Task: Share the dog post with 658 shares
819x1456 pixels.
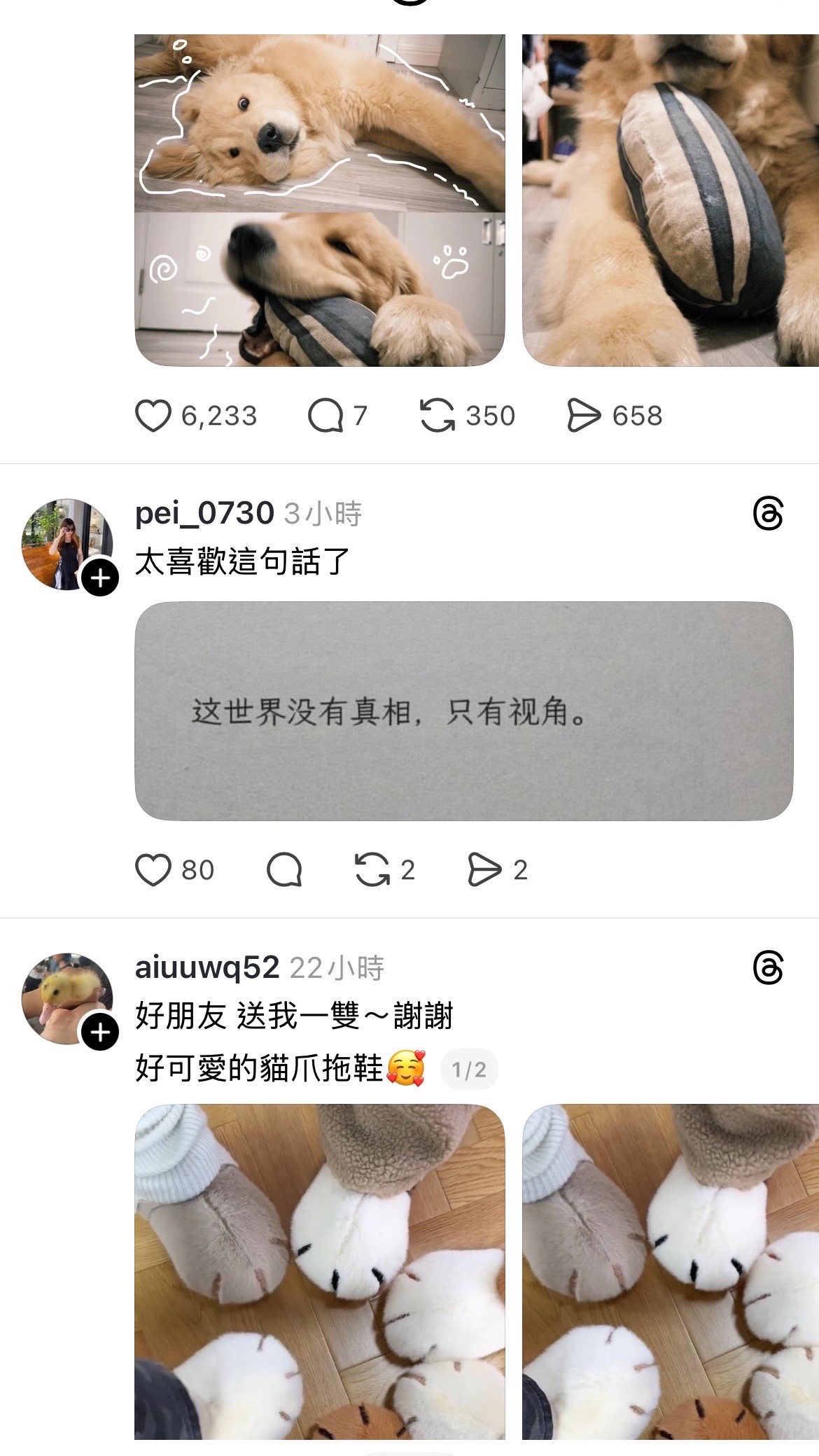Action: tap(584, 416)
